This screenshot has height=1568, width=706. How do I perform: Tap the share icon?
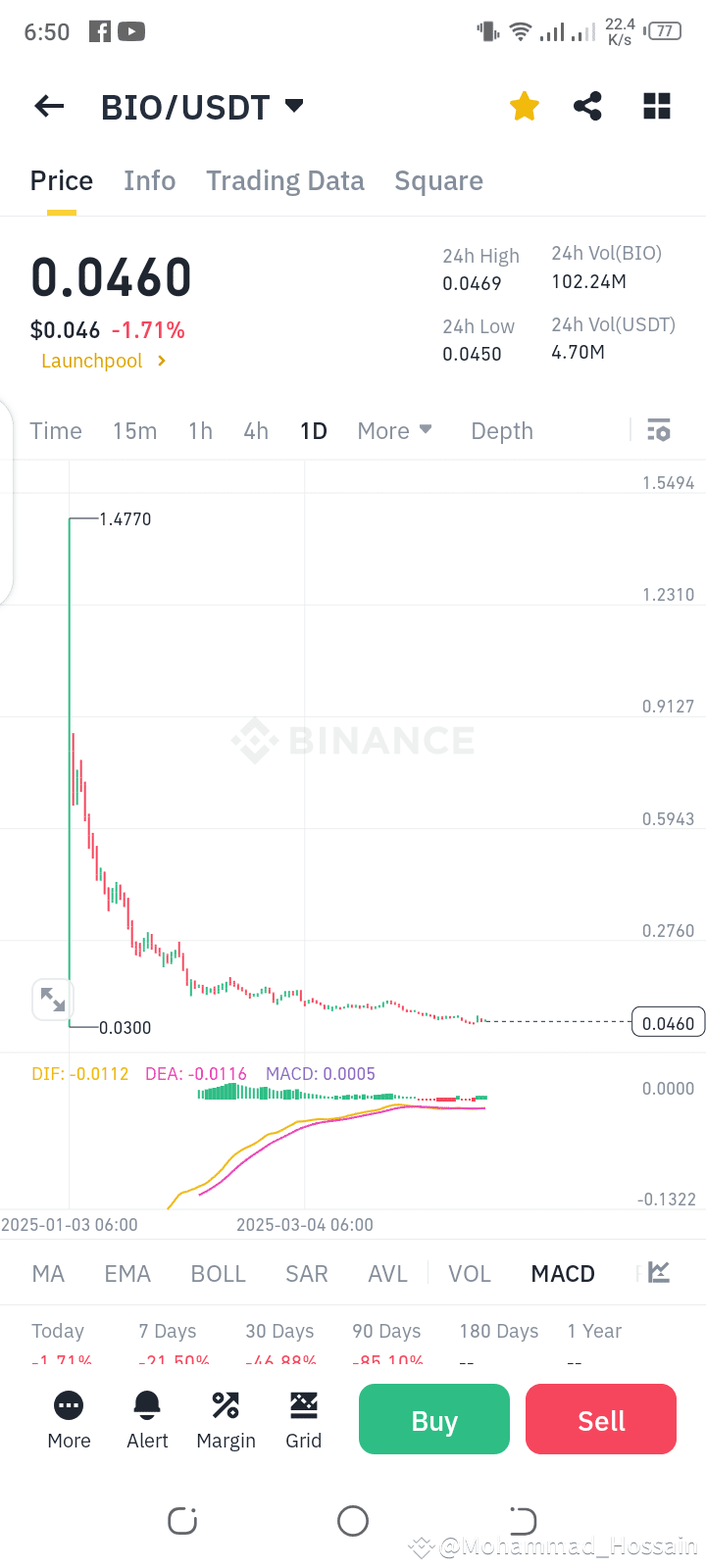[587, 106]
